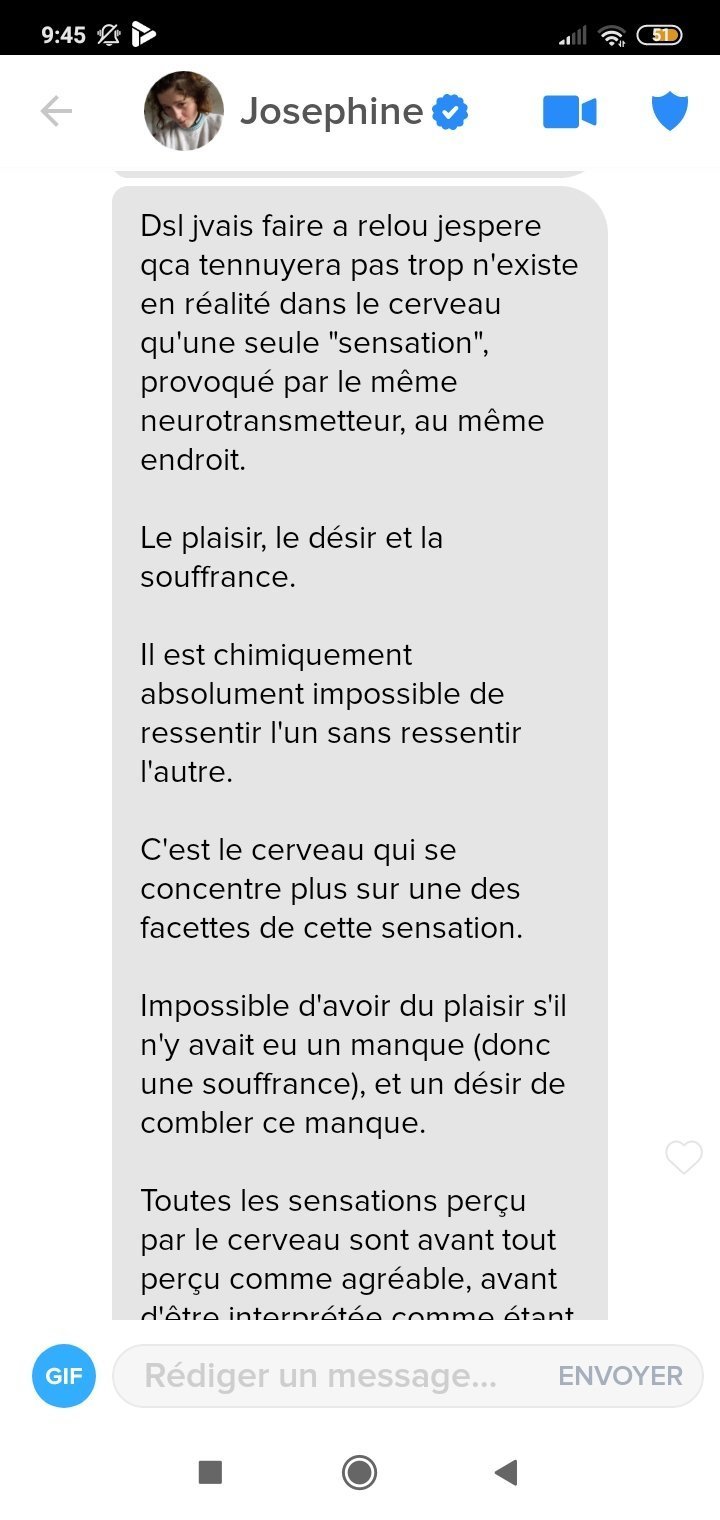720x1520 pixels.
Task: Tap the system home button
Action: [x=359, y=1472]
